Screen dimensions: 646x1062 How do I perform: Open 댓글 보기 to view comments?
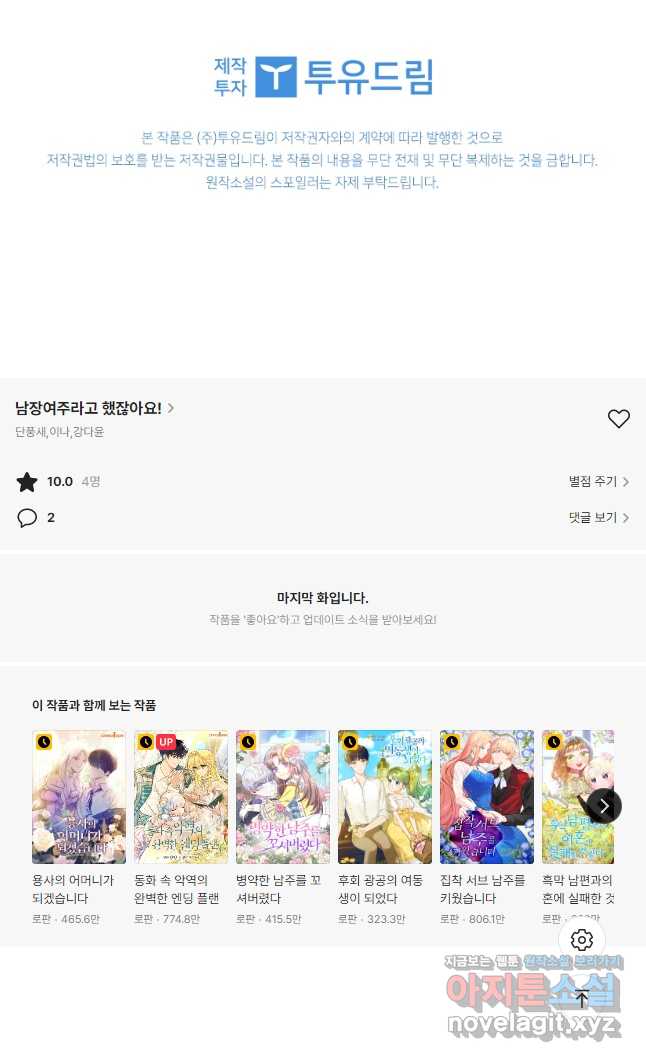(598, 518)
